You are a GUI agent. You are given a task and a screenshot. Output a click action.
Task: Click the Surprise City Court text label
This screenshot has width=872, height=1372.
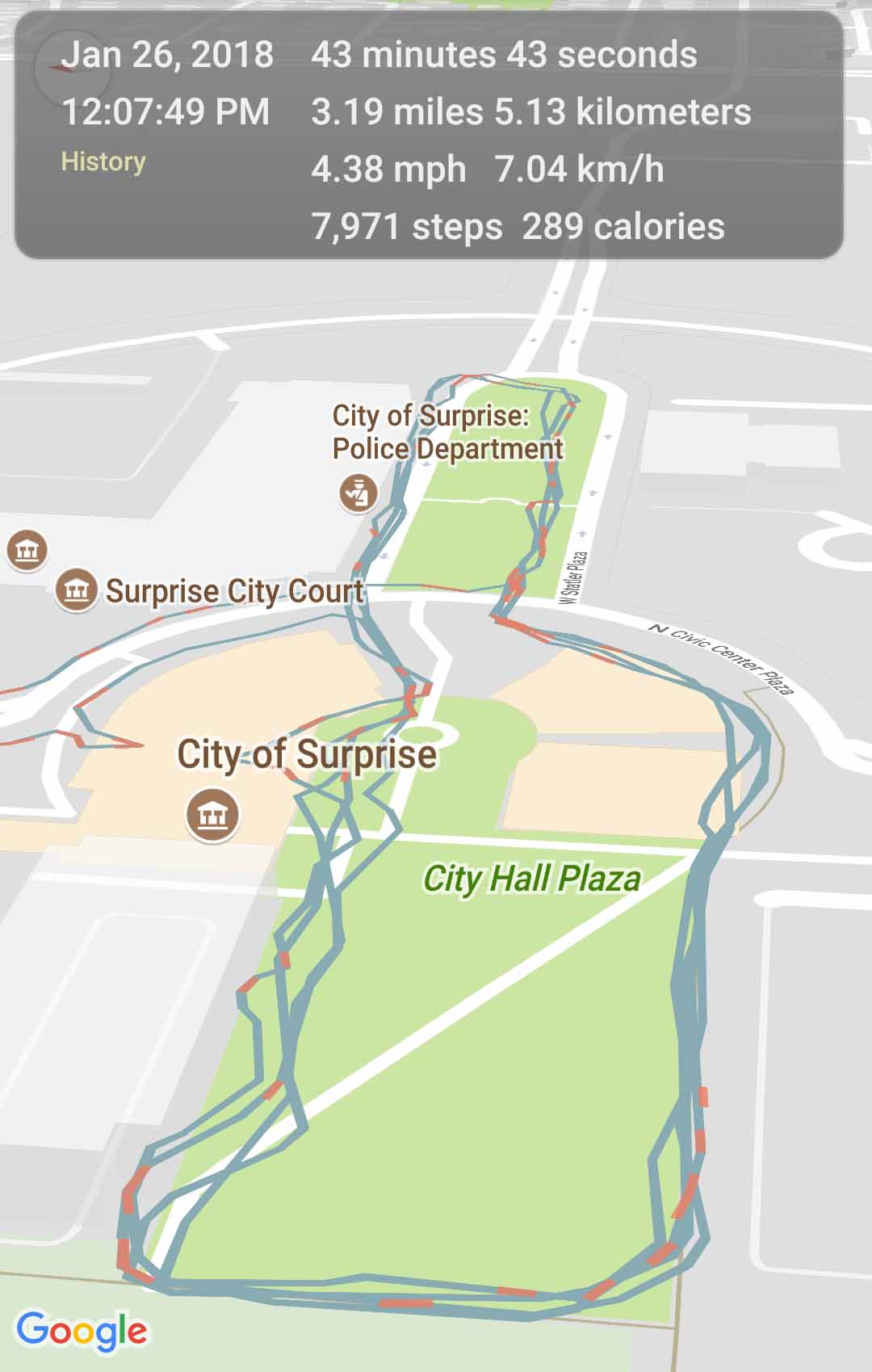coord(235,591)
